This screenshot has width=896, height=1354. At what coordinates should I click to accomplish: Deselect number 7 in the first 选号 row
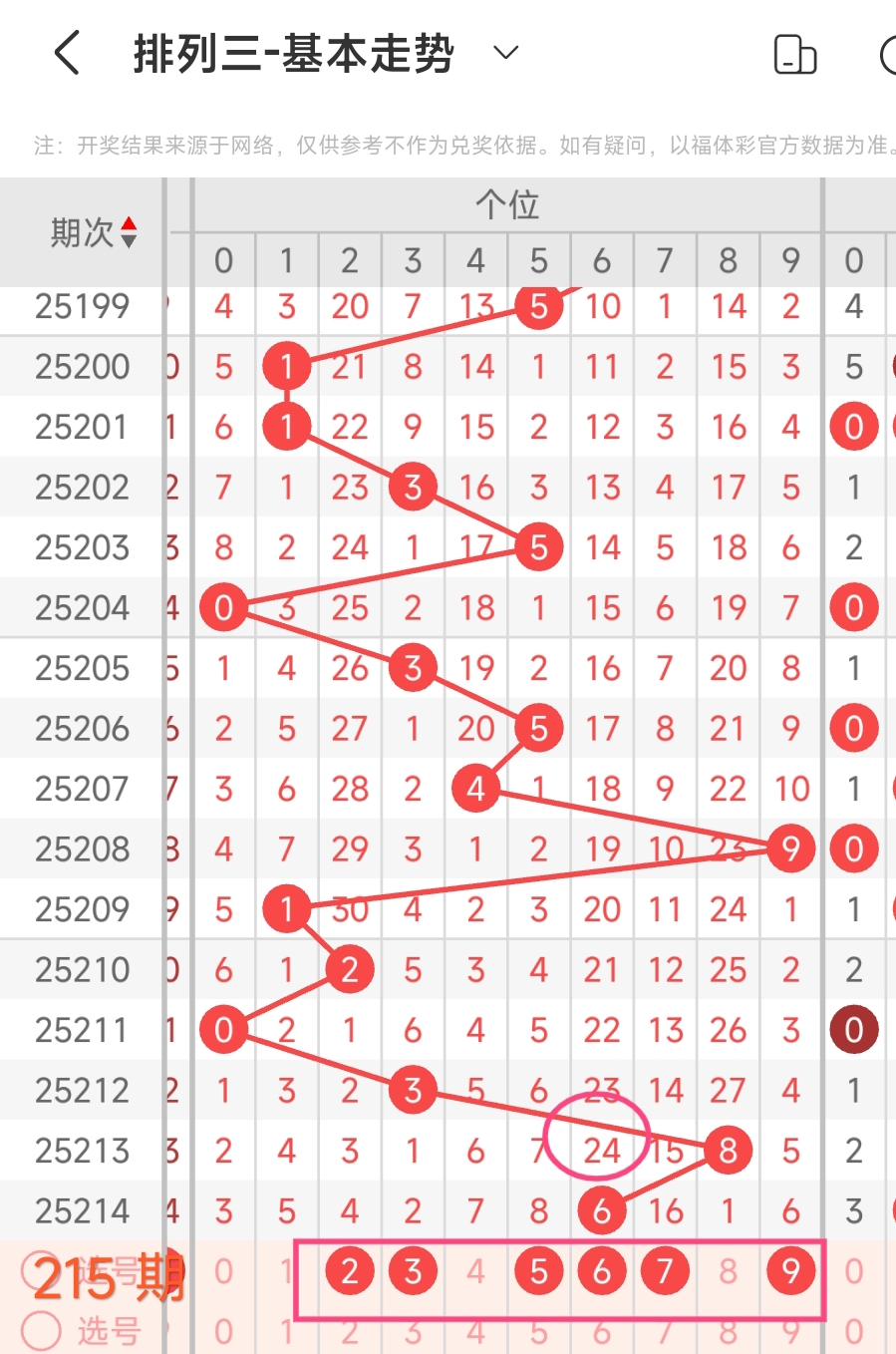pos(665,1271)
